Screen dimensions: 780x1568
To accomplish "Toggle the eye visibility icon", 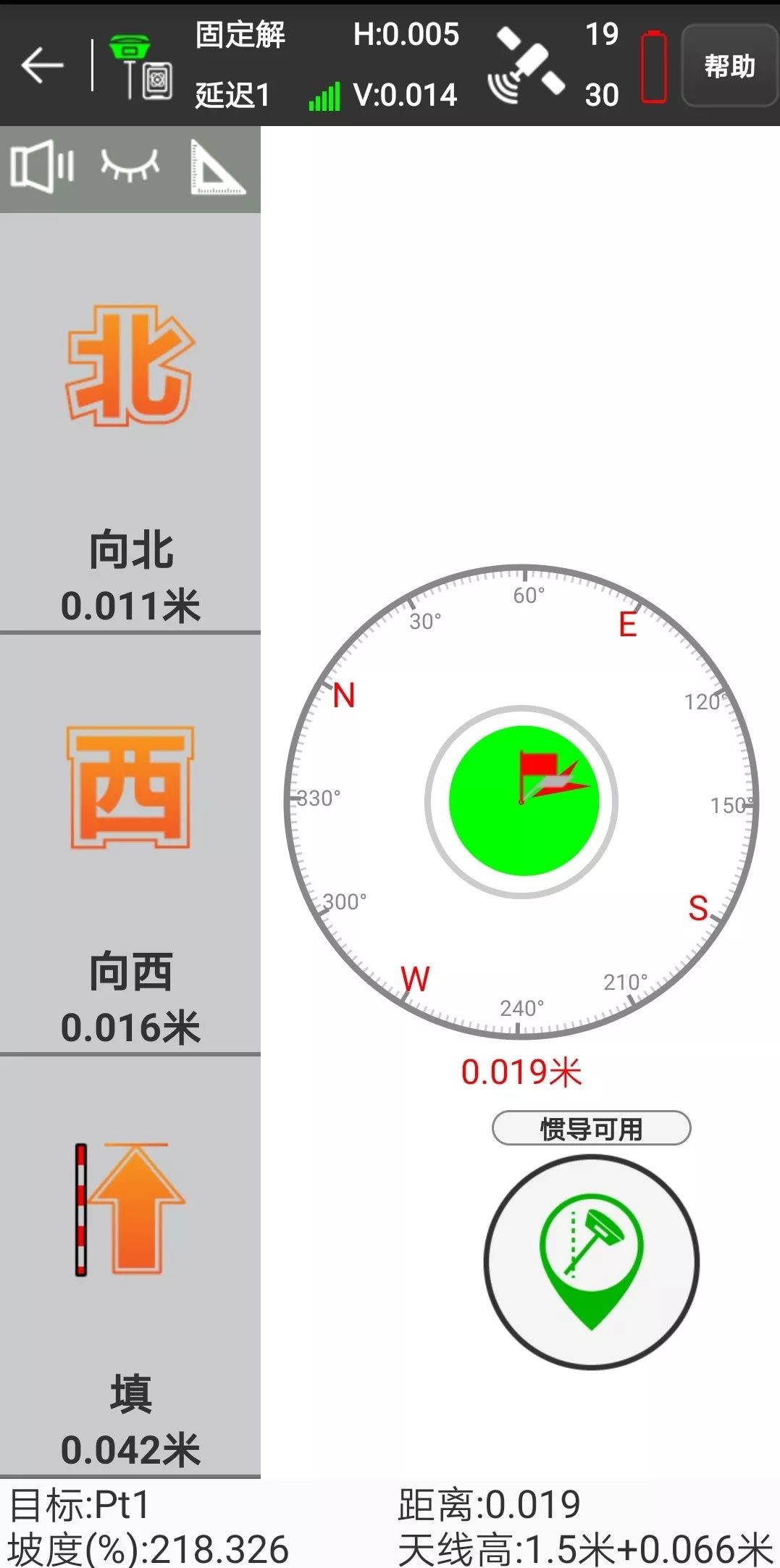I will pos(130,167).
